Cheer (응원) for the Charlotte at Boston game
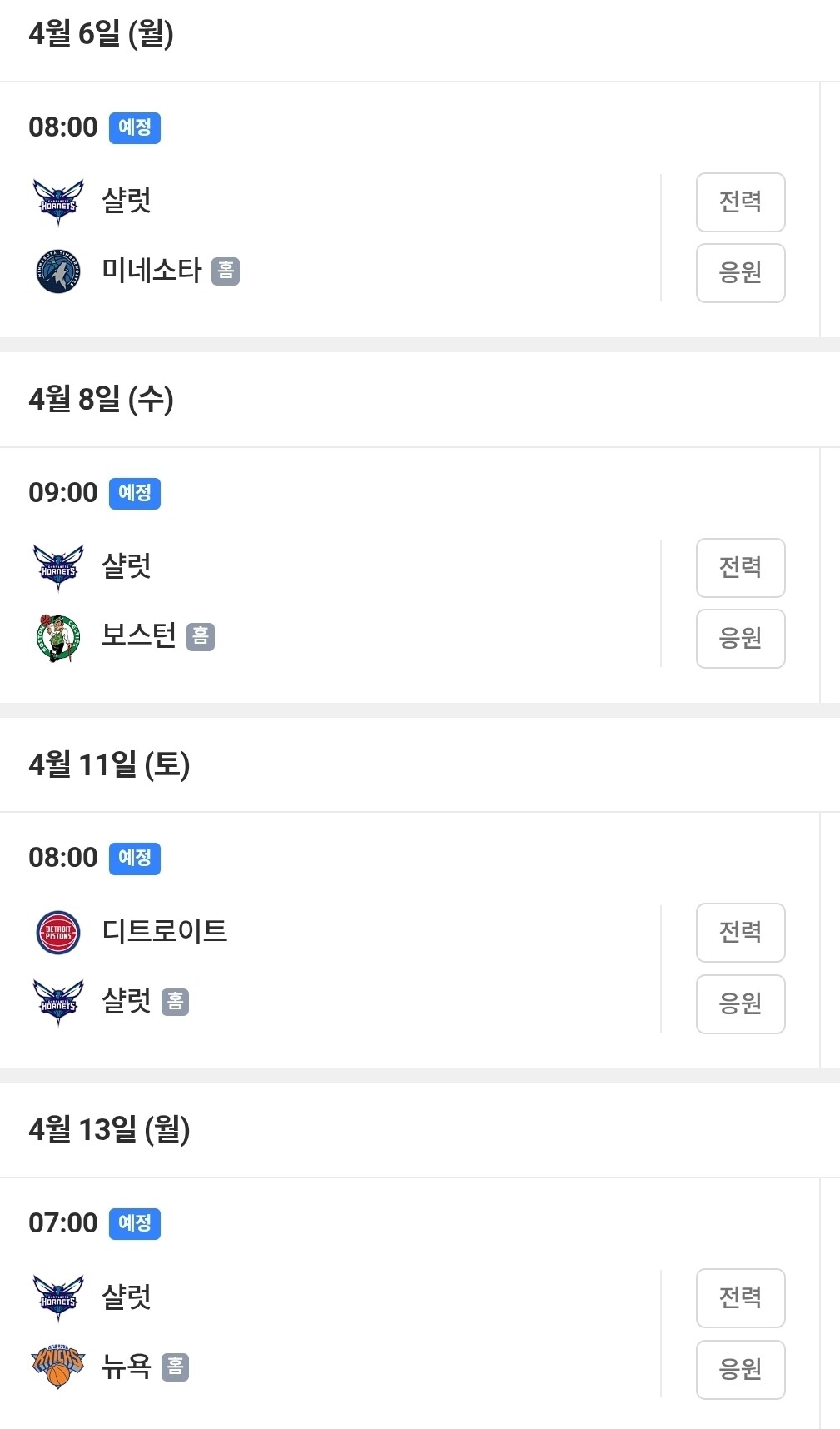The width and height of the screenshot is (840, 1429). coord(740,639)
